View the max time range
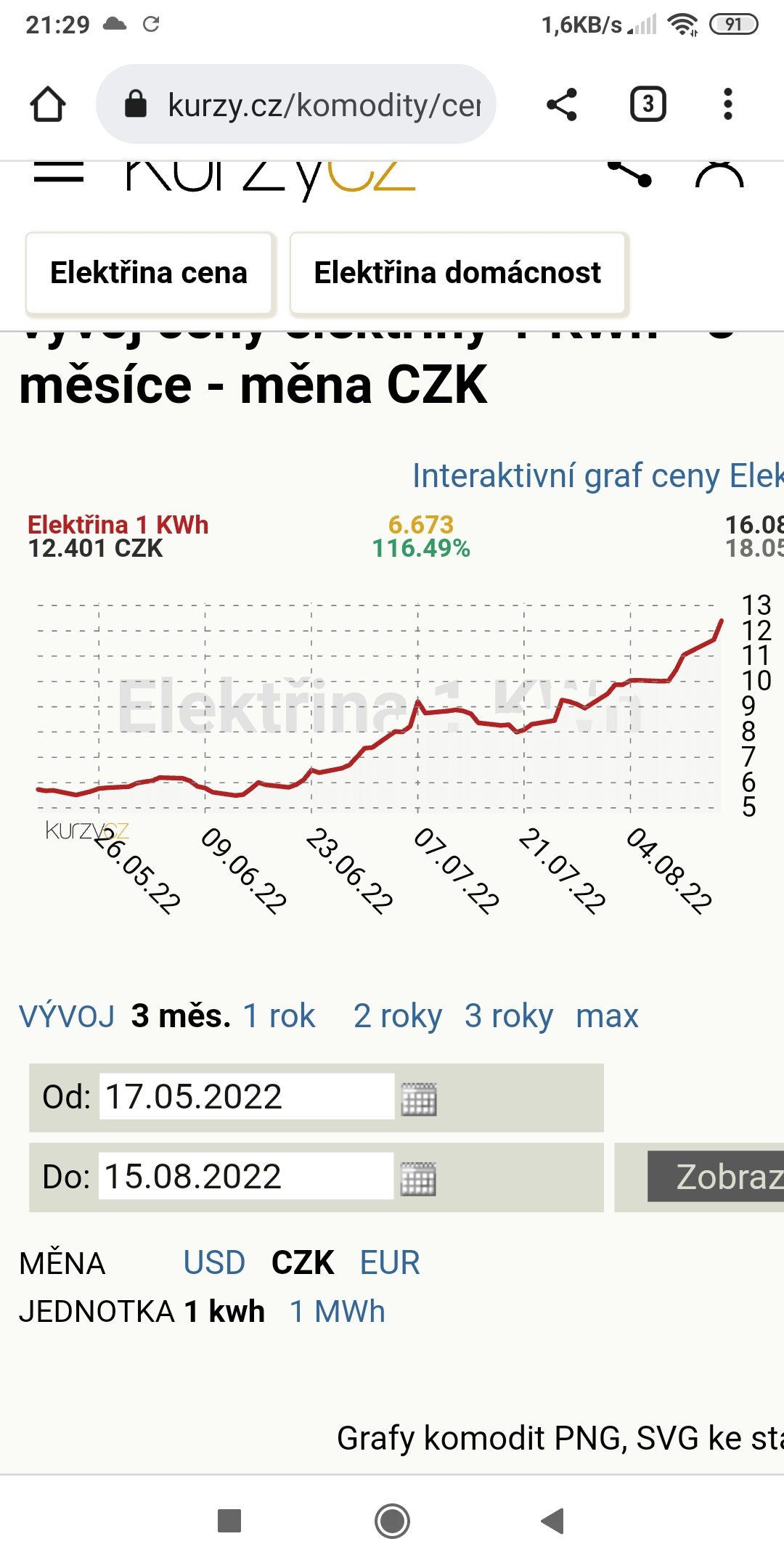784x1568 pixels. (x=607, y=1016)
